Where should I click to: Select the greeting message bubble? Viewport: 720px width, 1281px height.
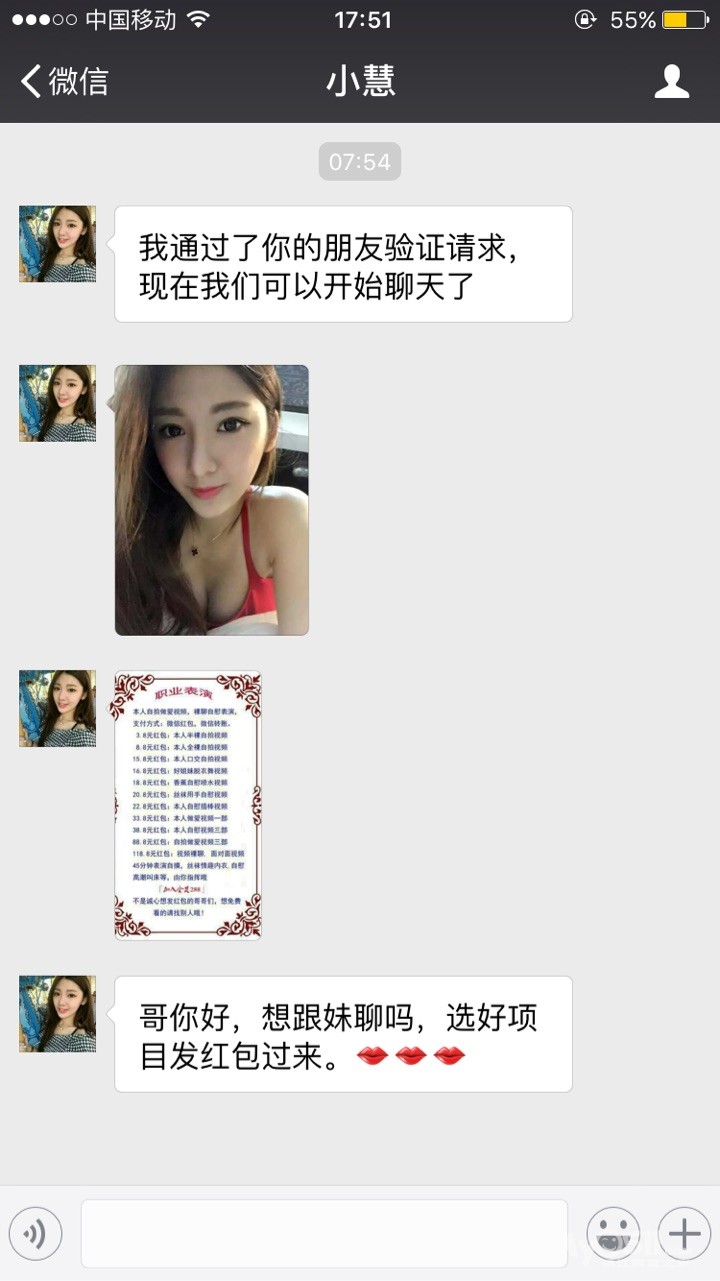pos(343,263)
